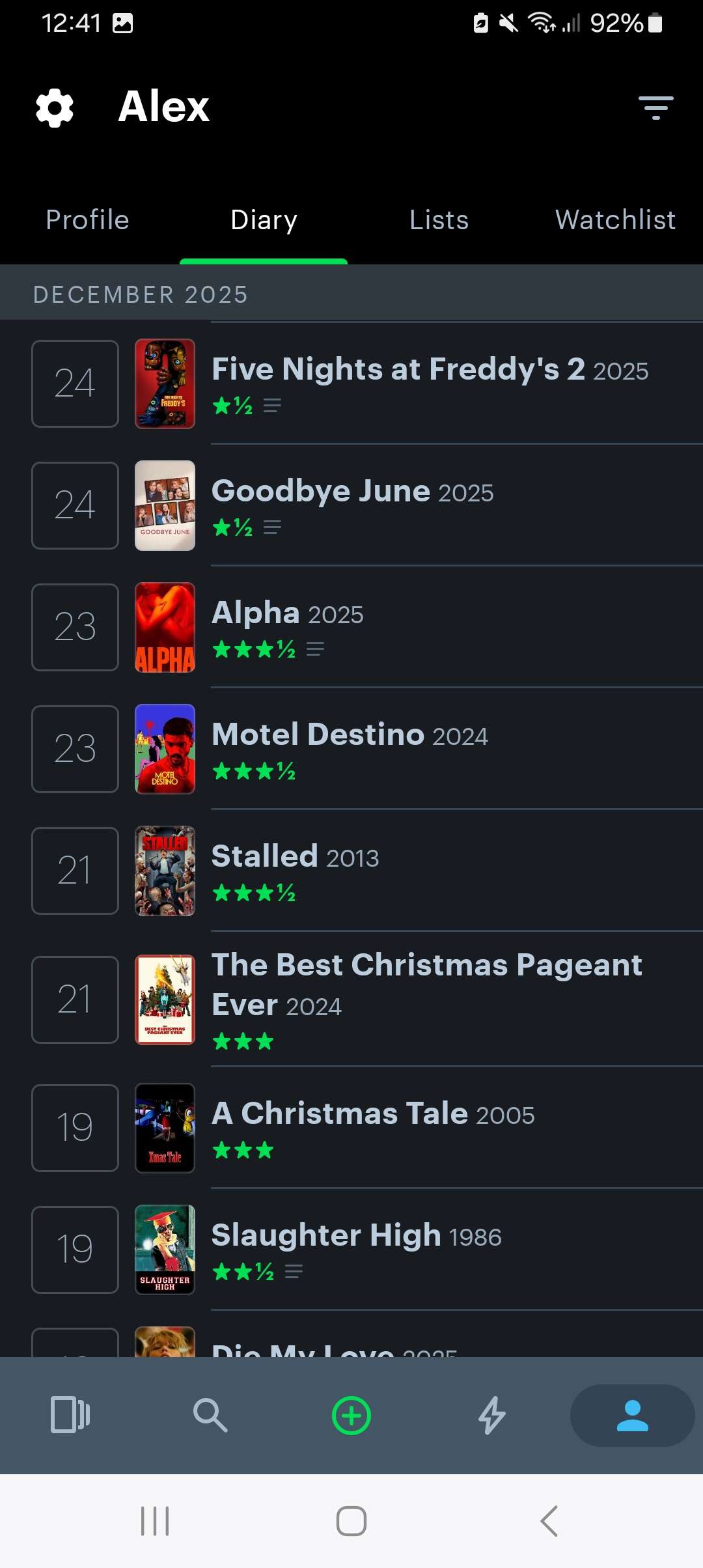The height and width of the screenshot is (1568, 703).
Task: View the Alpha diary entry
Action: pos(287,613)
